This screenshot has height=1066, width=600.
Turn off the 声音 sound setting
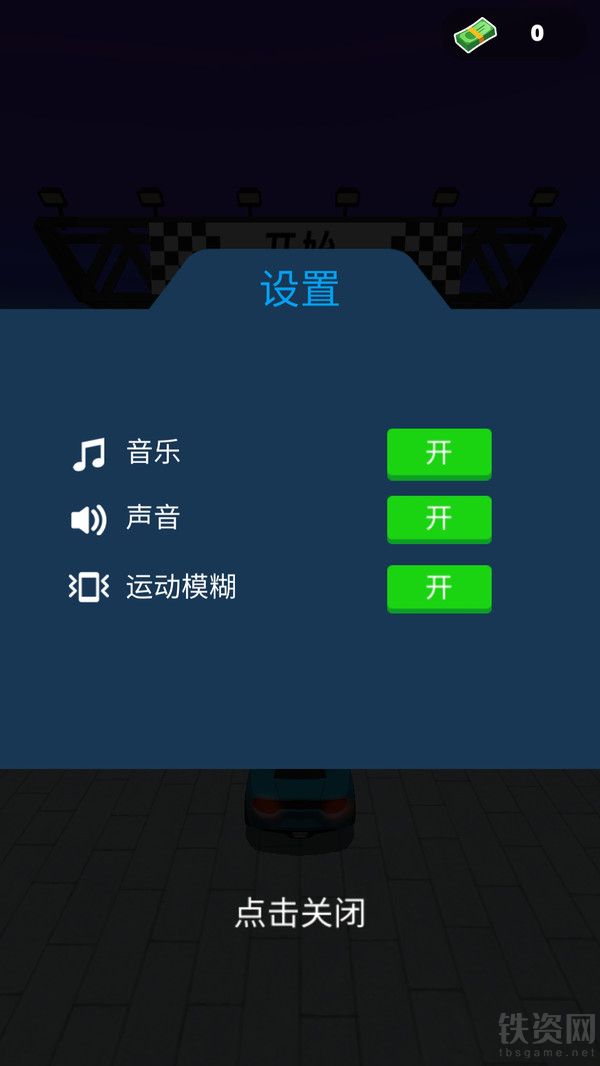(439, 520)
